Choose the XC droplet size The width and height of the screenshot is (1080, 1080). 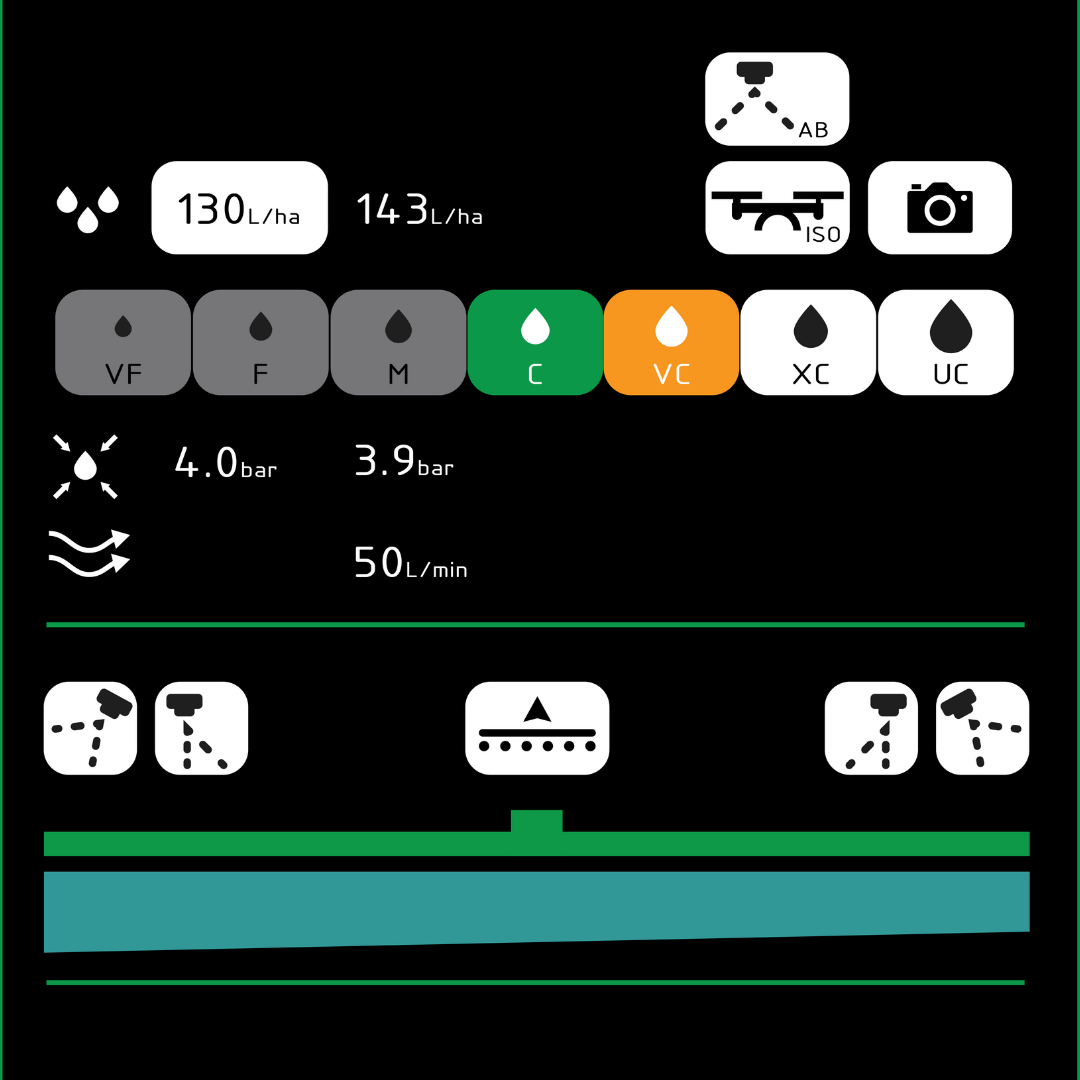click(808, 343)
